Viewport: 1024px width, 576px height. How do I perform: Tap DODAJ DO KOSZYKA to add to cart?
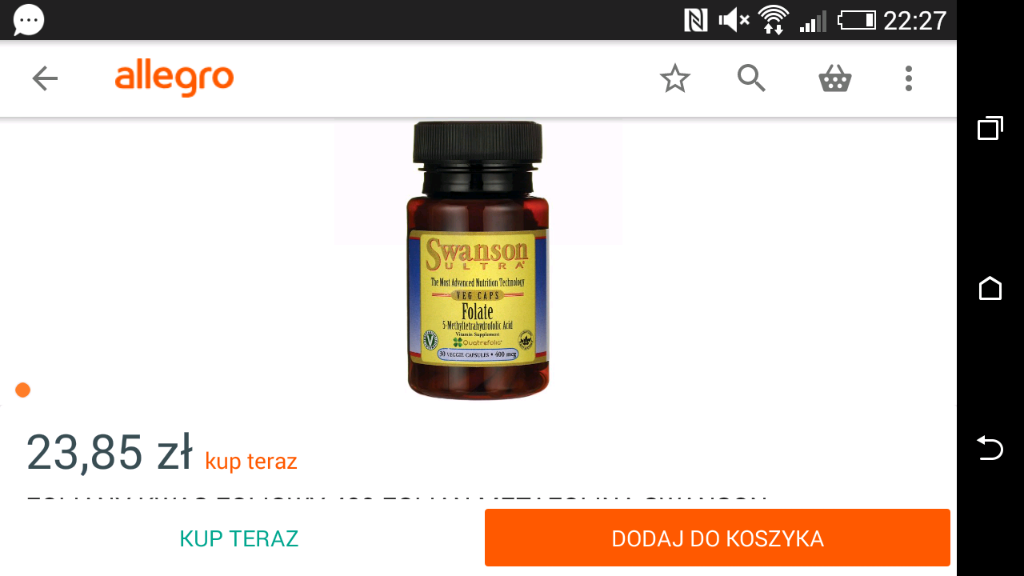[717, 538]
